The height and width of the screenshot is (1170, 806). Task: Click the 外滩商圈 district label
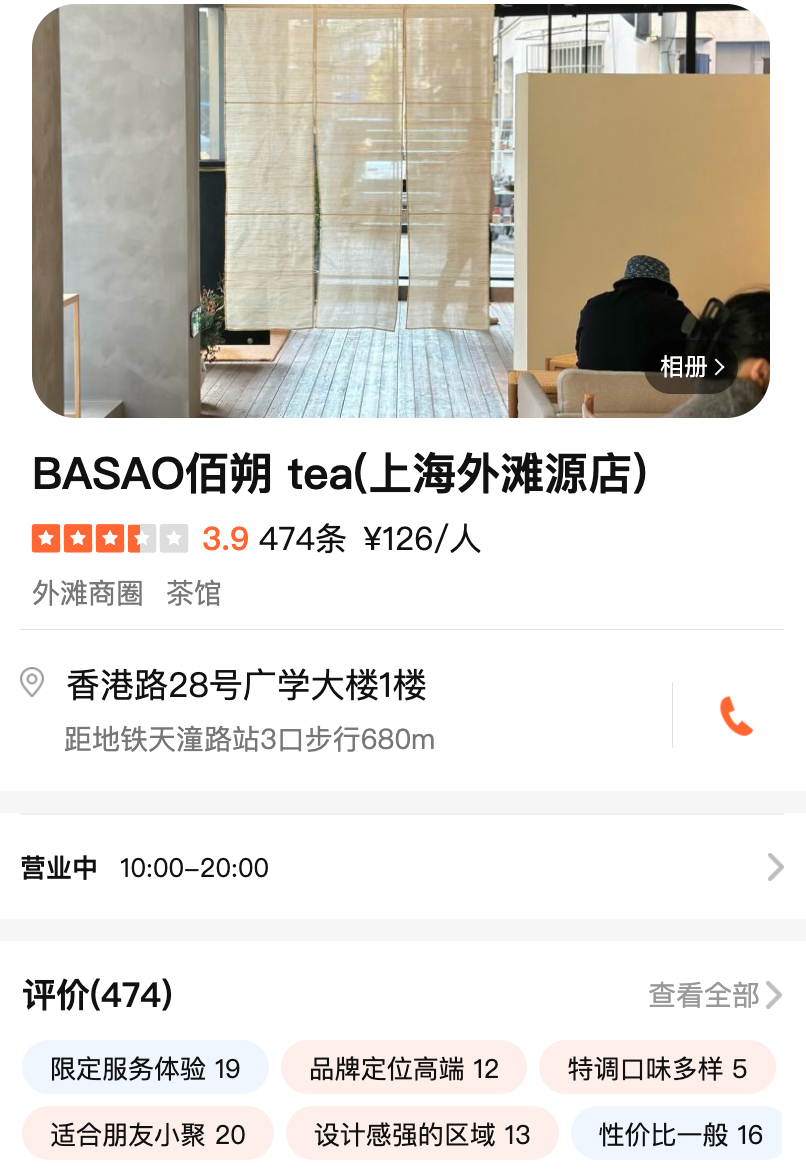click(x=86, y=593)
